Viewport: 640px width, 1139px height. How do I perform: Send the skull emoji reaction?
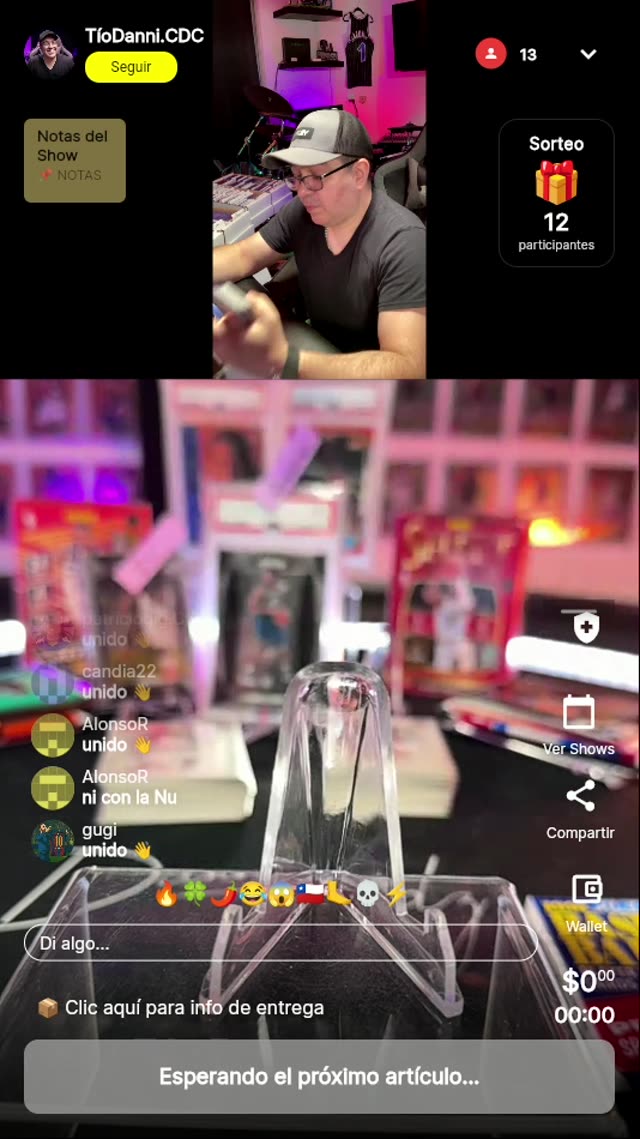tap(368, 895)
